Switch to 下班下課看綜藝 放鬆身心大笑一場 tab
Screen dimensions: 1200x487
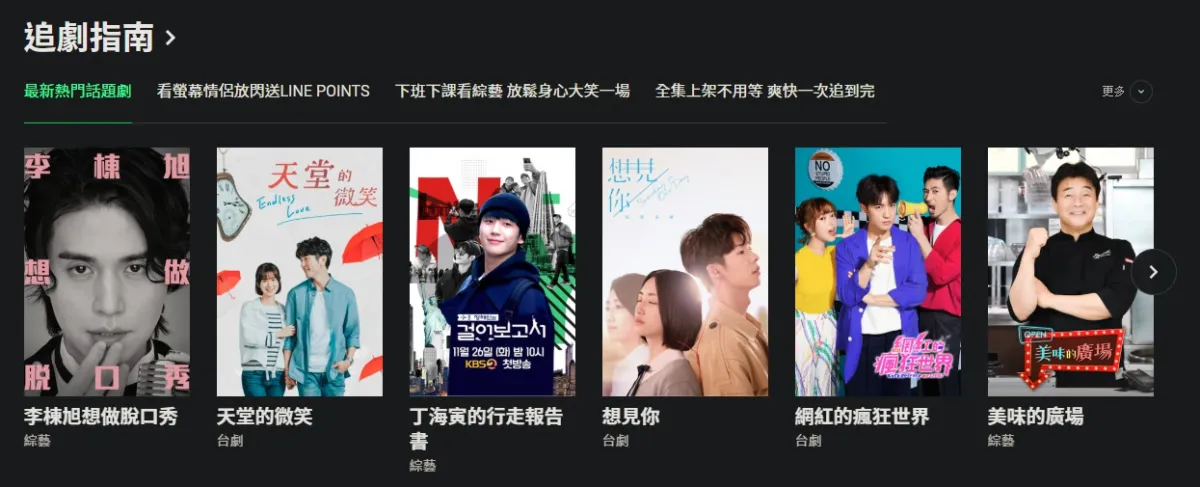click(x=512, y=91)
